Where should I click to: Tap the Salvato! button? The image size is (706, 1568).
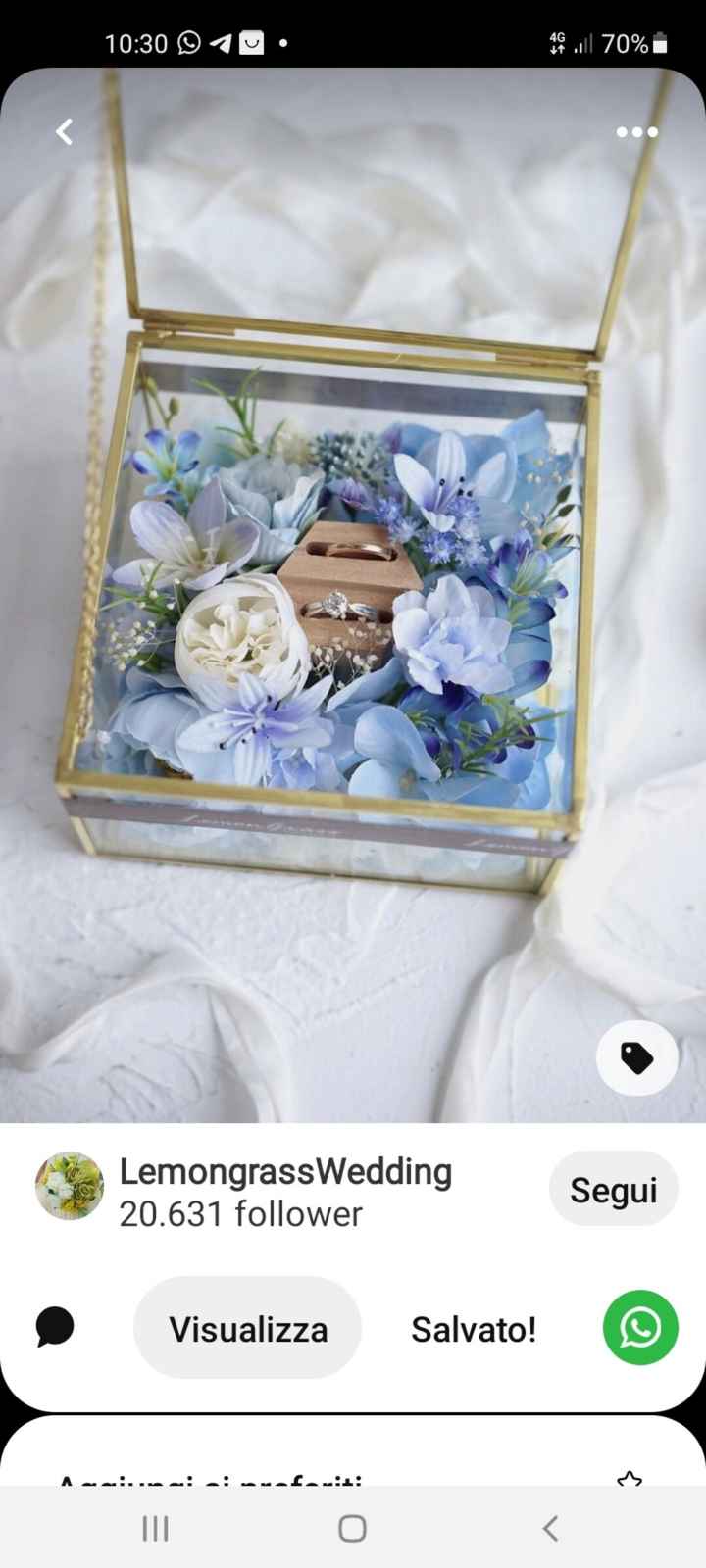click(x=474, y=1329)
